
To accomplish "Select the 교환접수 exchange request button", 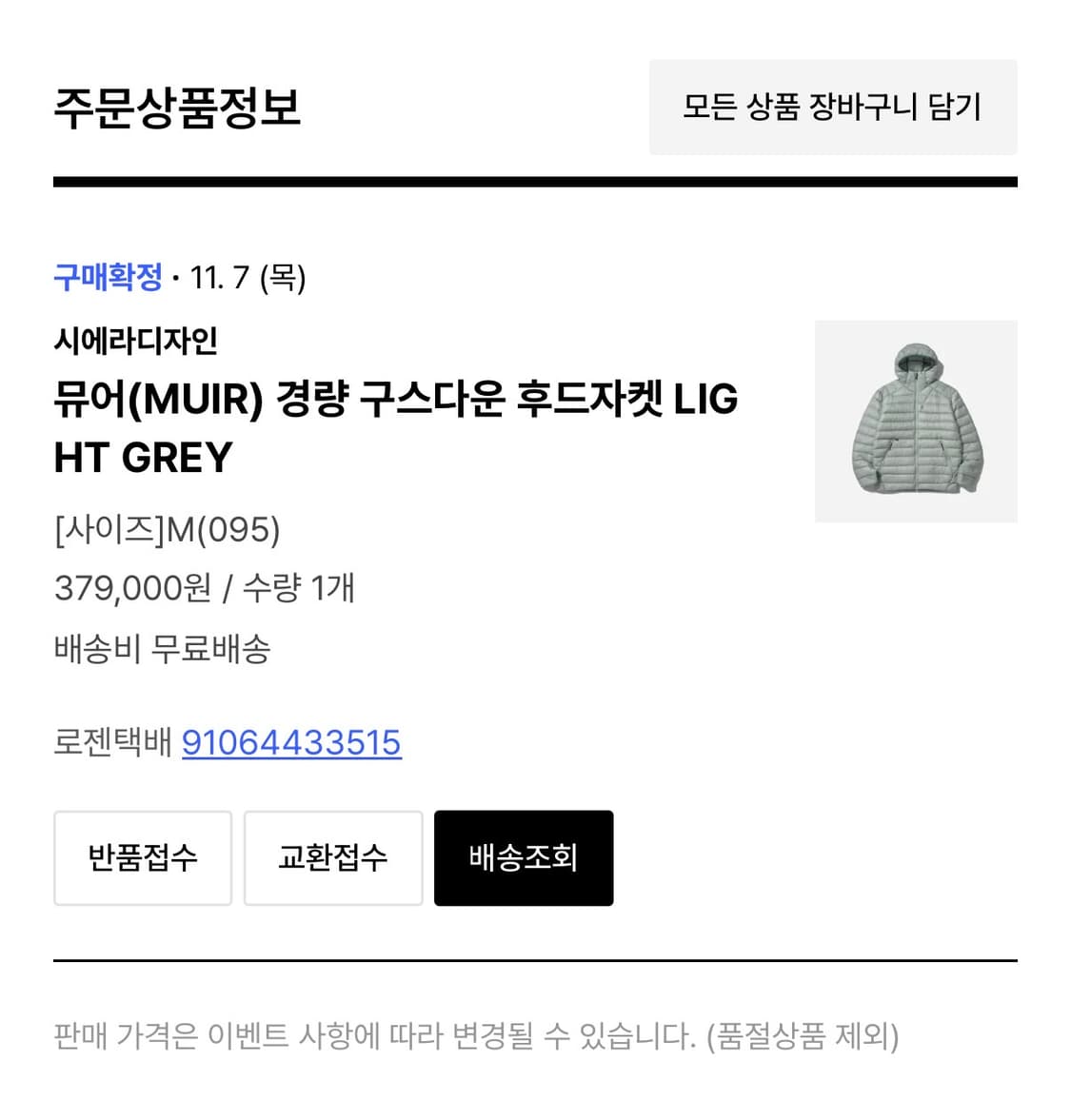I will click(333, 857).
